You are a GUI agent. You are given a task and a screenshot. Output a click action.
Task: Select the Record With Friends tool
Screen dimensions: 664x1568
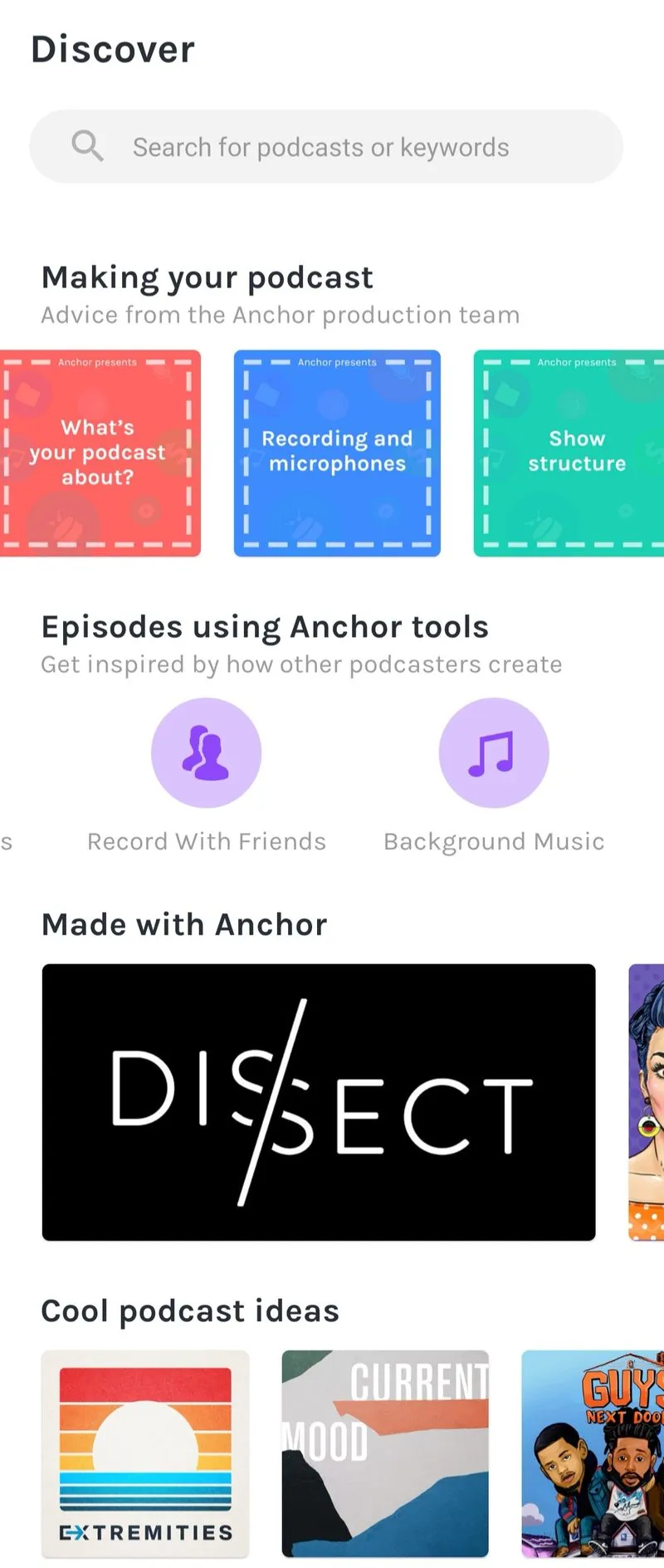pyautogui.click(x=206, y=753)
